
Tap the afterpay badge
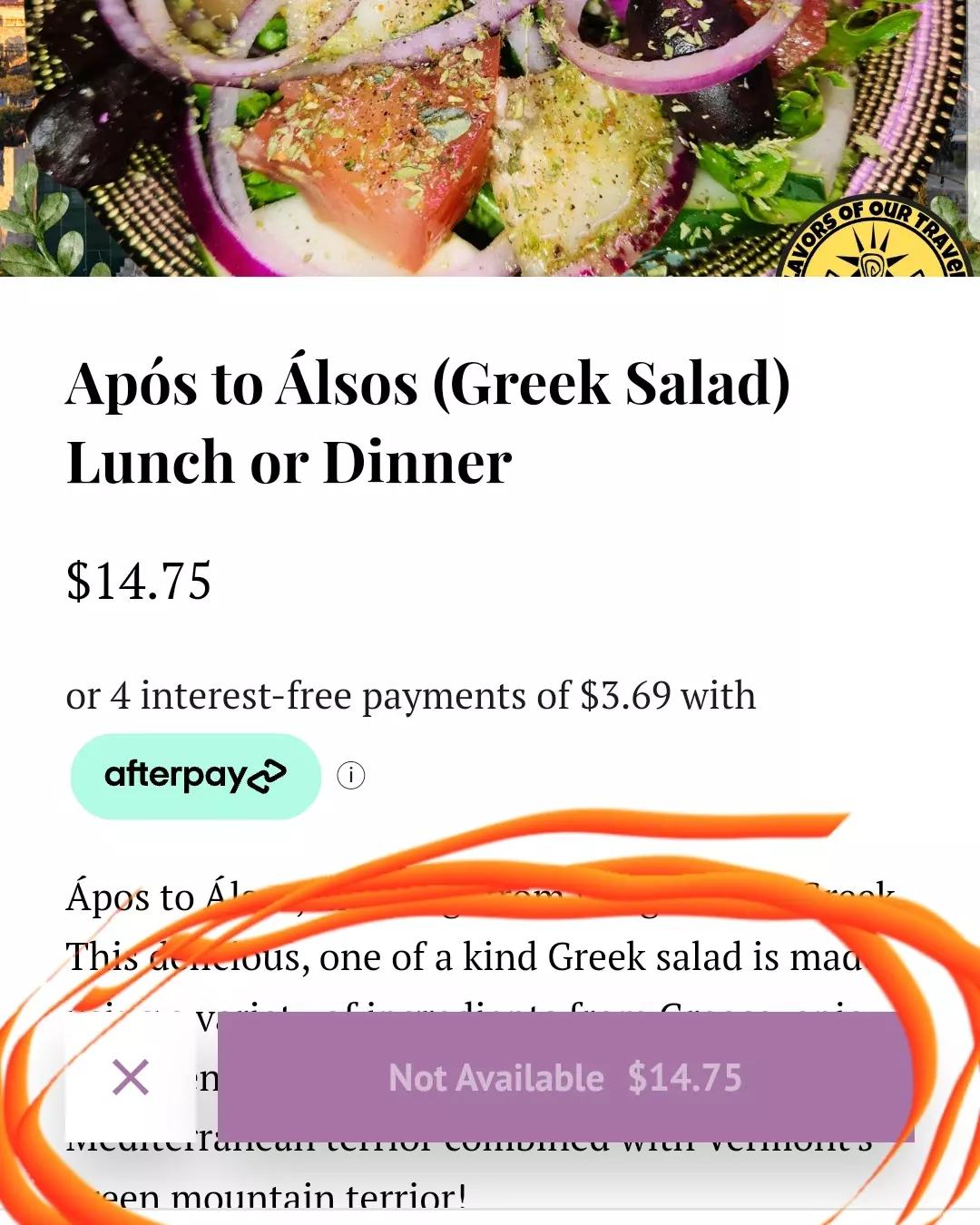tap(195, 776)
